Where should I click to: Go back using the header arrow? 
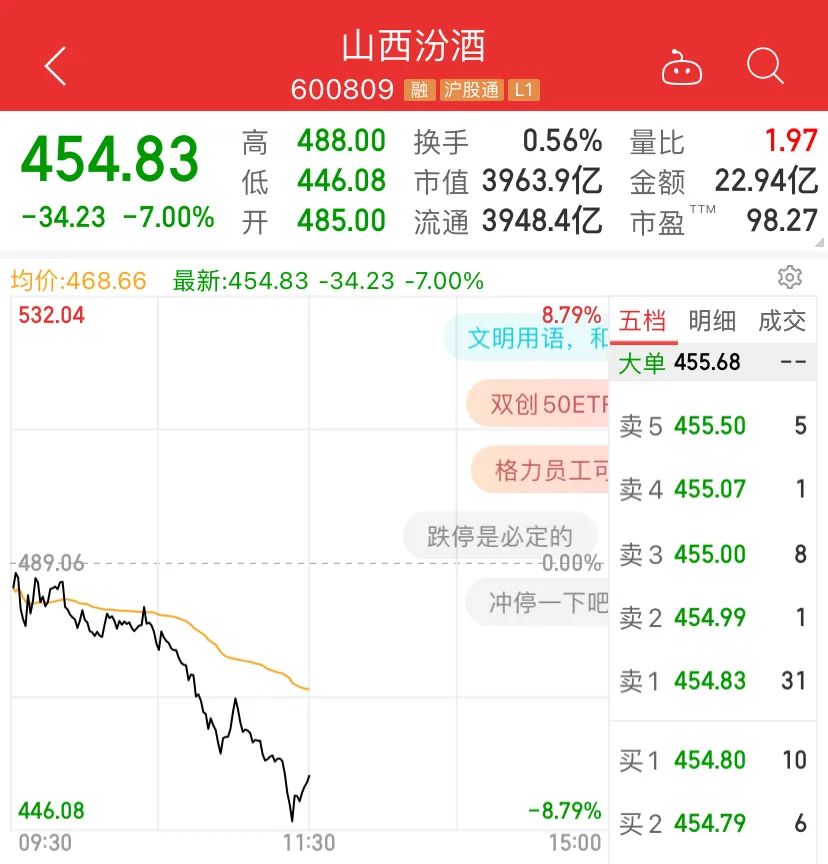[x=56, y=67]
